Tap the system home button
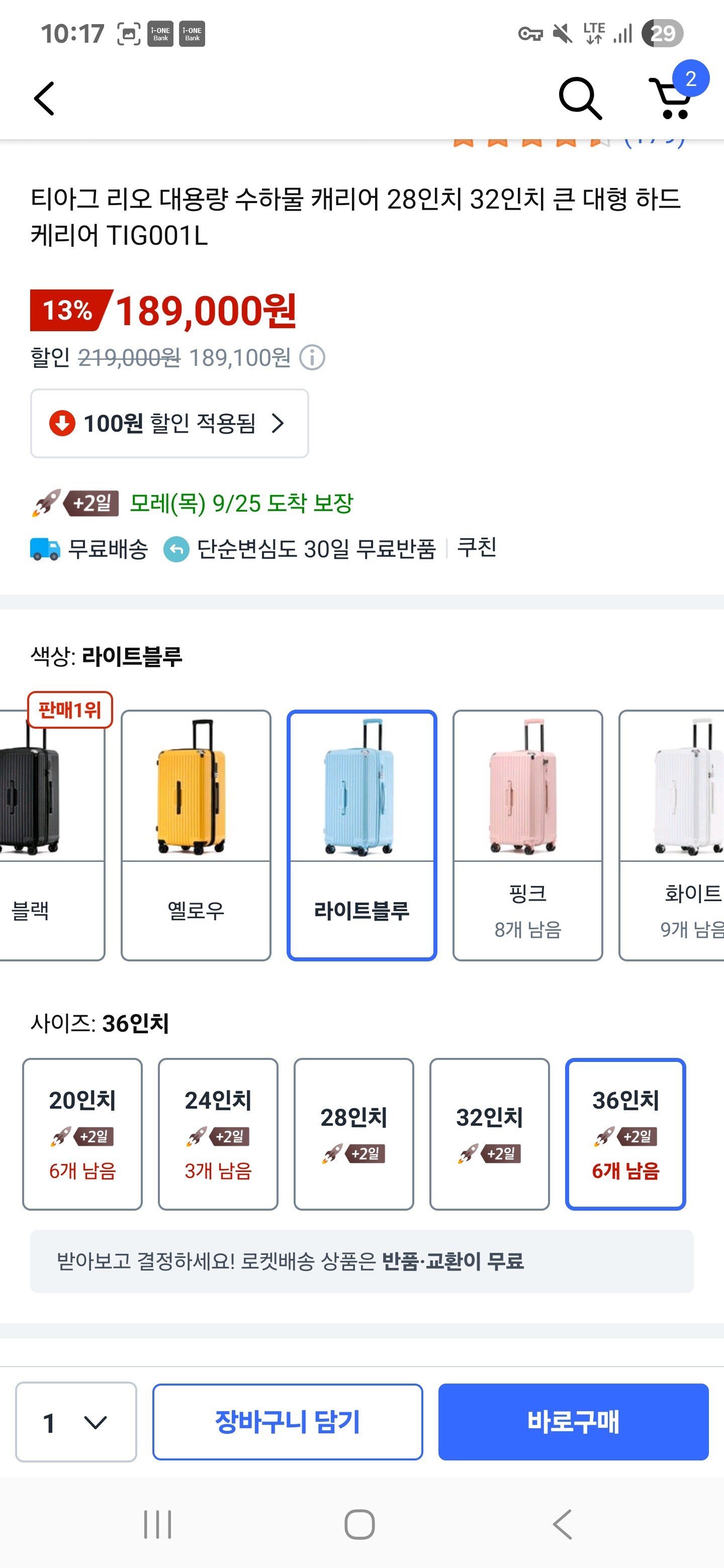The height and width of the screenshot is (1568, 724). (x=359, y=1524)
